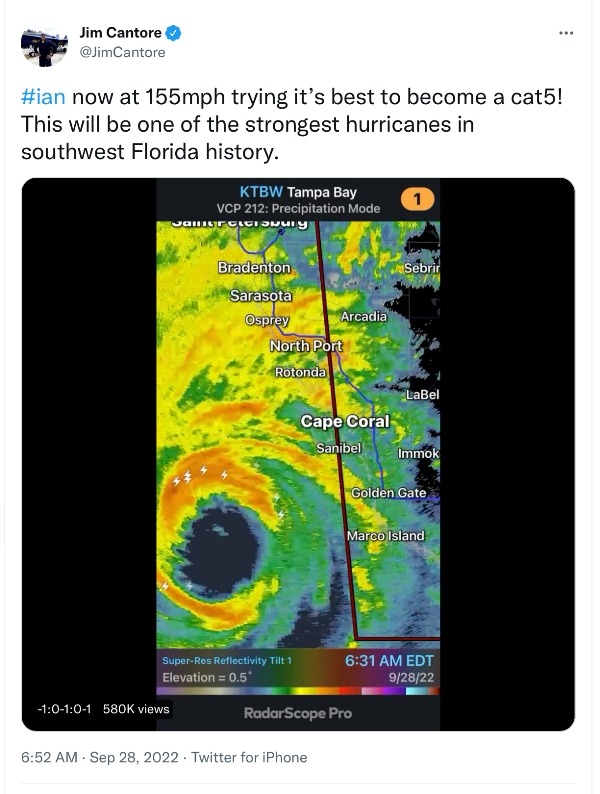Viewport: 600px width, 794px height.
Task: View Jim Cantore's profile by name
Action: click(121, 33)
